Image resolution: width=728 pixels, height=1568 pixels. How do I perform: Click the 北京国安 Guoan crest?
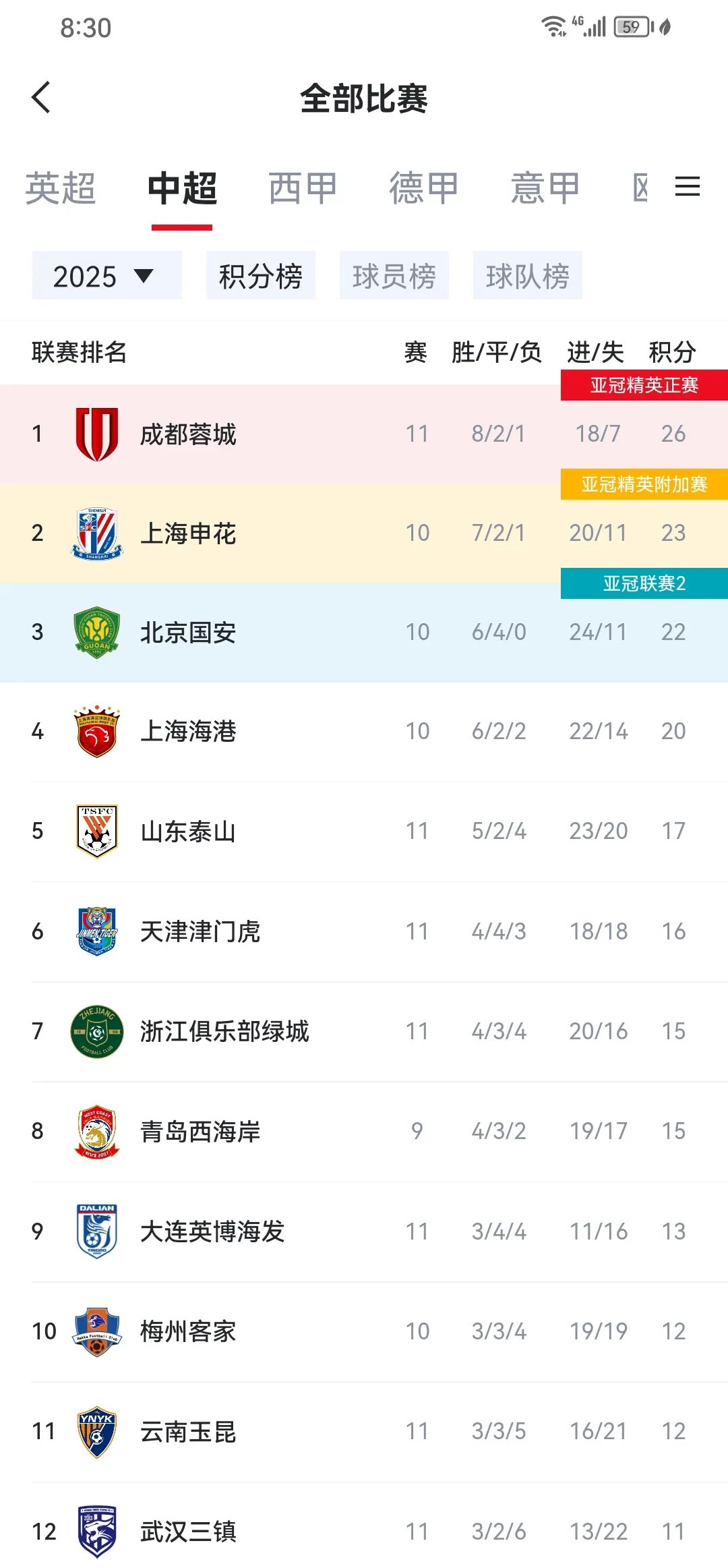point(96,632)
